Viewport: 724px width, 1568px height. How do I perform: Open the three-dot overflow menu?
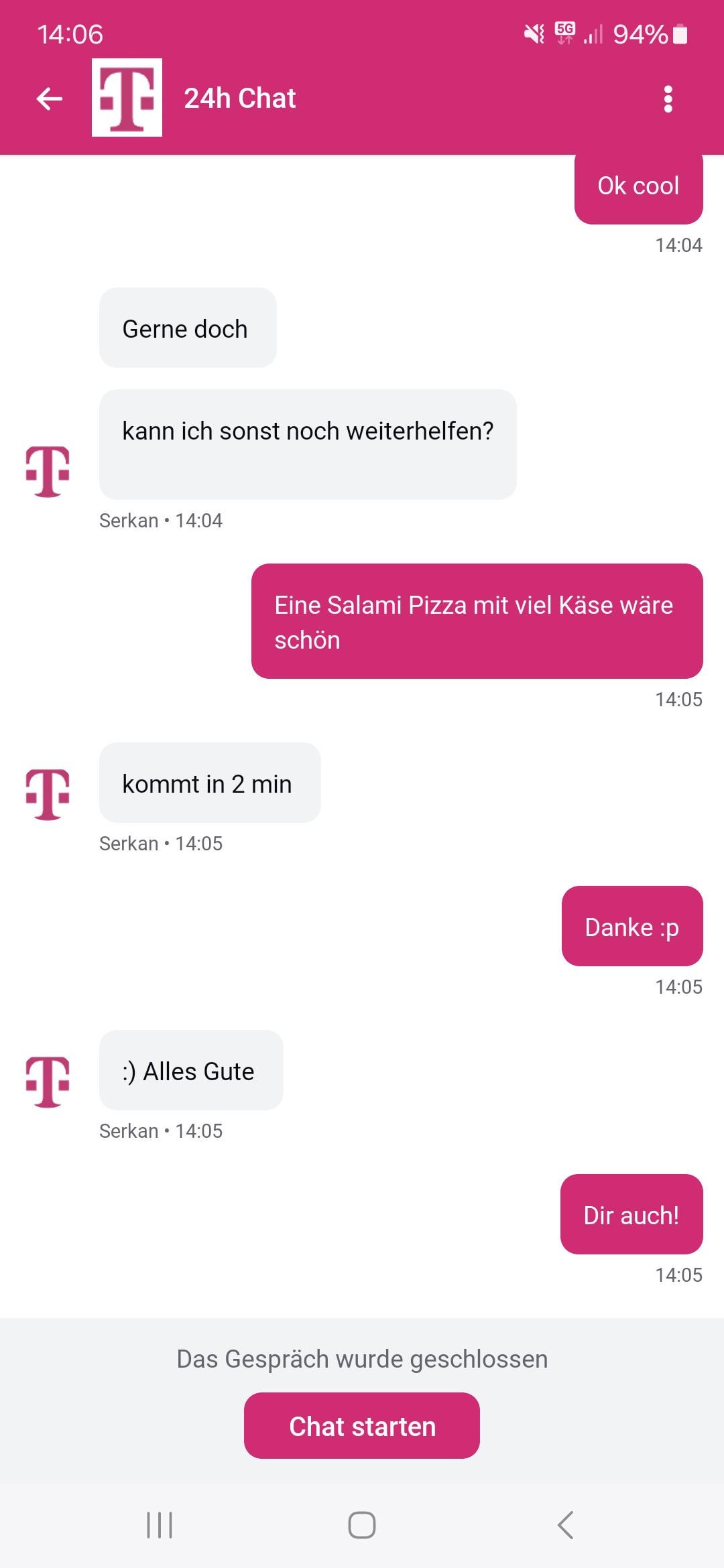tap(668, 99)
